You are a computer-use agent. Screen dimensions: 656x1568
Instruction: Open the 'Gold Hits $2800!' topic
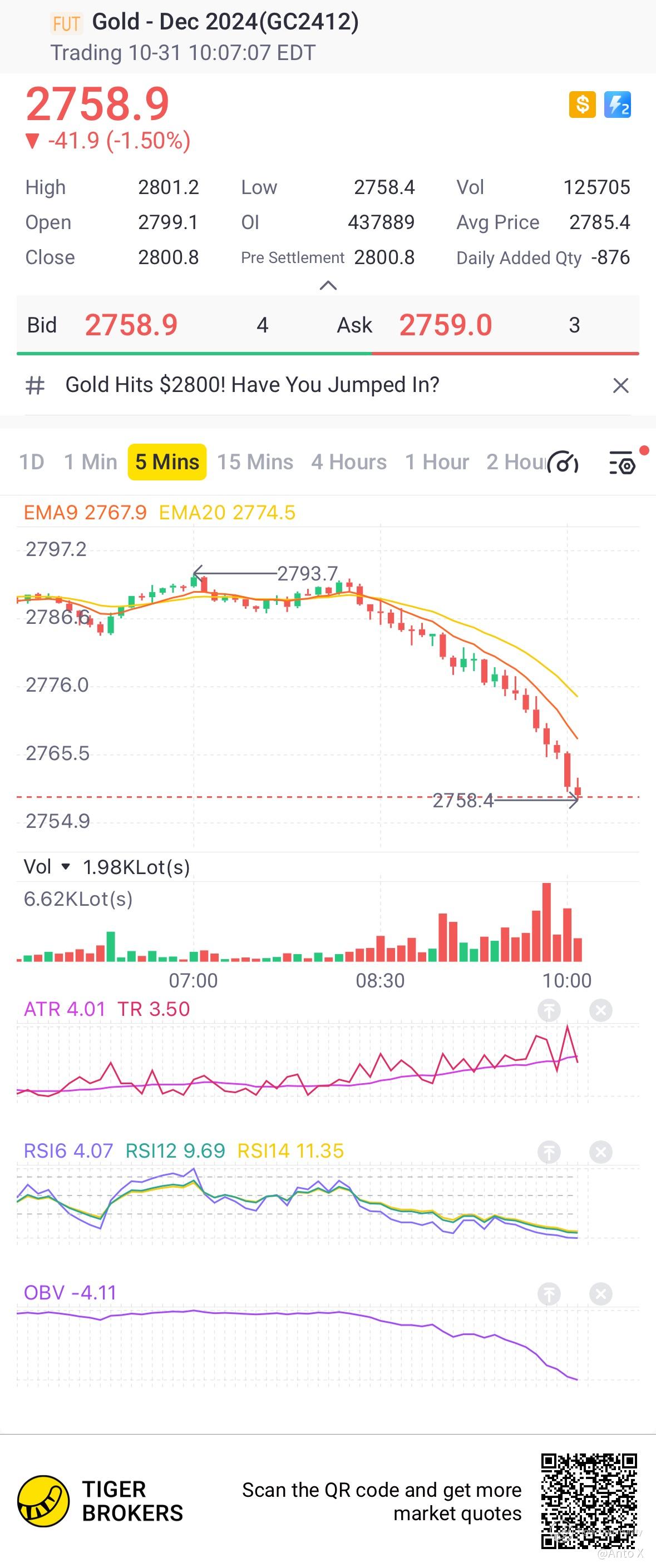[x=252, y=385]
